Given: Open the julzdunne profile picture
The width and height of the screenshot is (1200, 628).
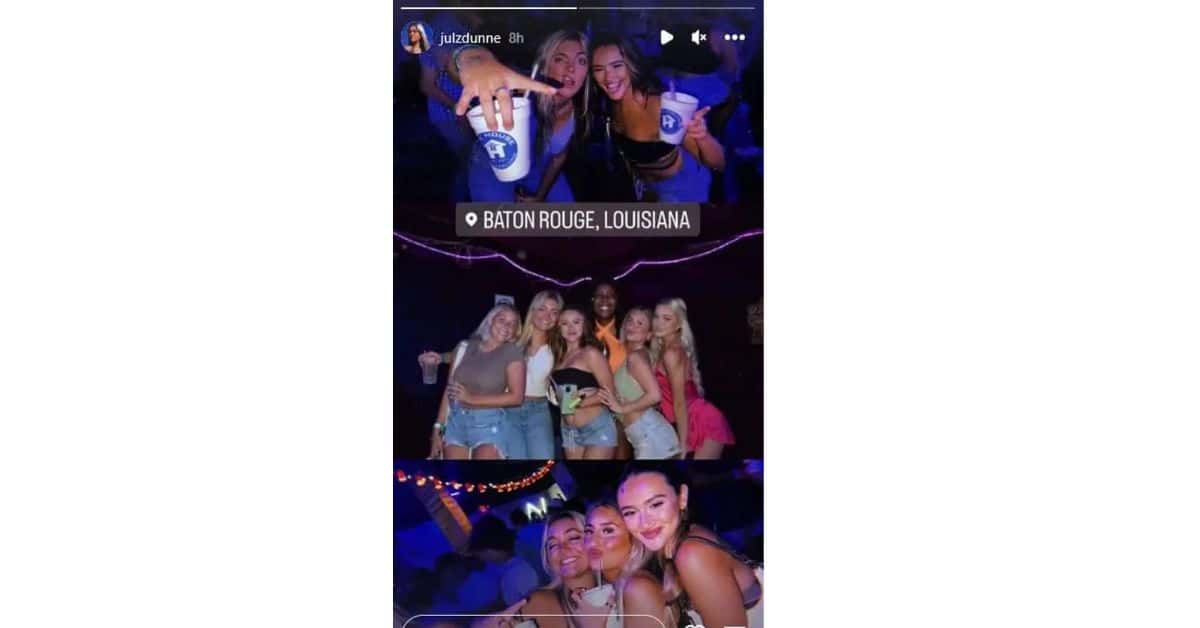Looking at the screenshot, I should pyautogui.click(x=416, y=38).
